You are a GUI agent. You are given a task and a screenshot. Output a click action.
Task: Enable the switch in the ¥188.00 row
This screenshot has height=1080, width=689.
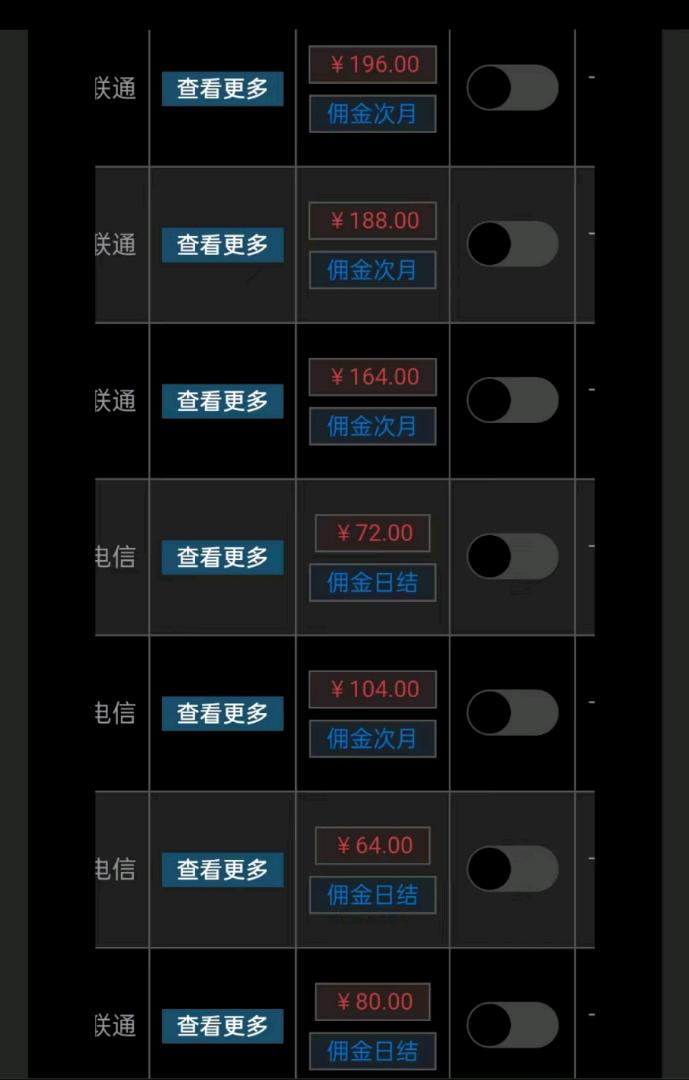coord(512,244)
